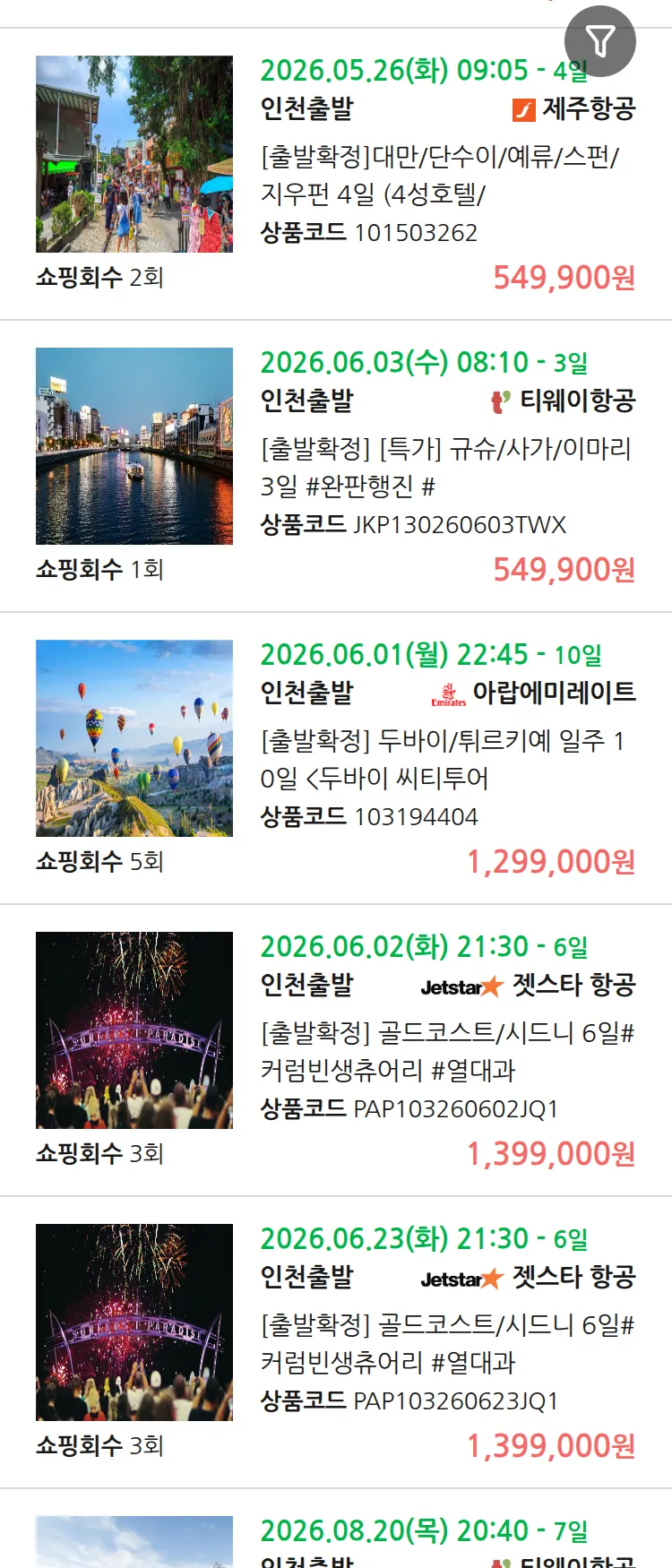
Task: Open the floating filter button
Action: click(599, 41)
